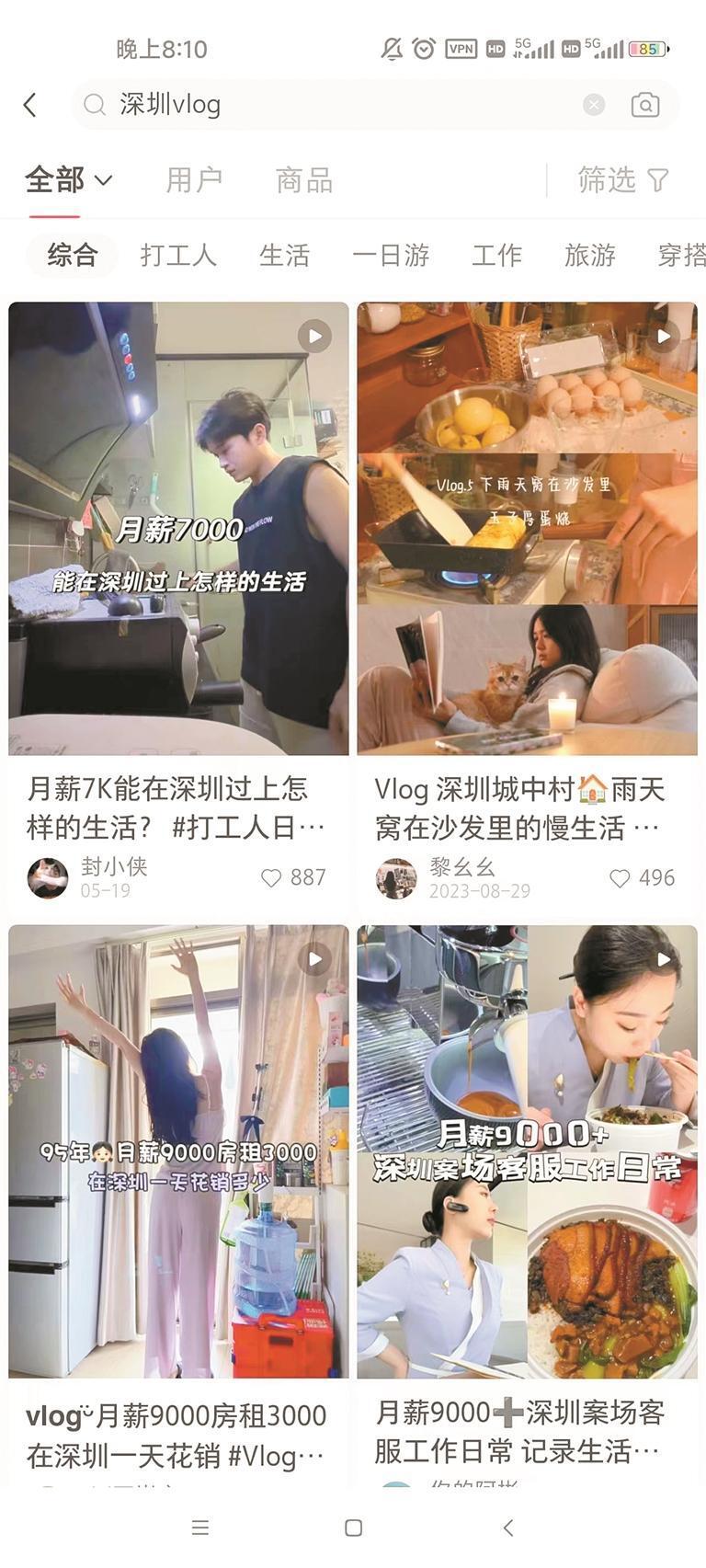Filter results by 一日游

(391, 255)
